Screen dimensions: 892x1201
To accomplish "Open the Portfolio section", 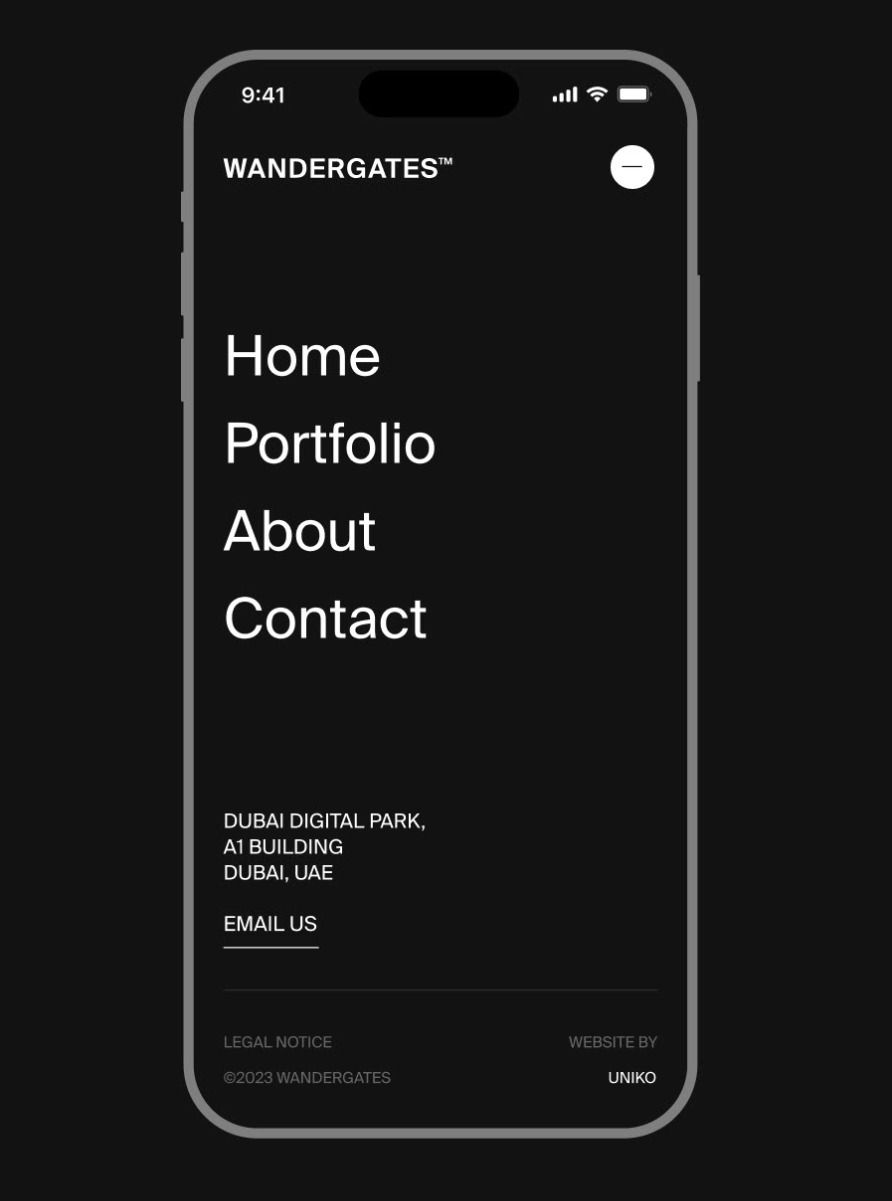I will pos(330,444).
